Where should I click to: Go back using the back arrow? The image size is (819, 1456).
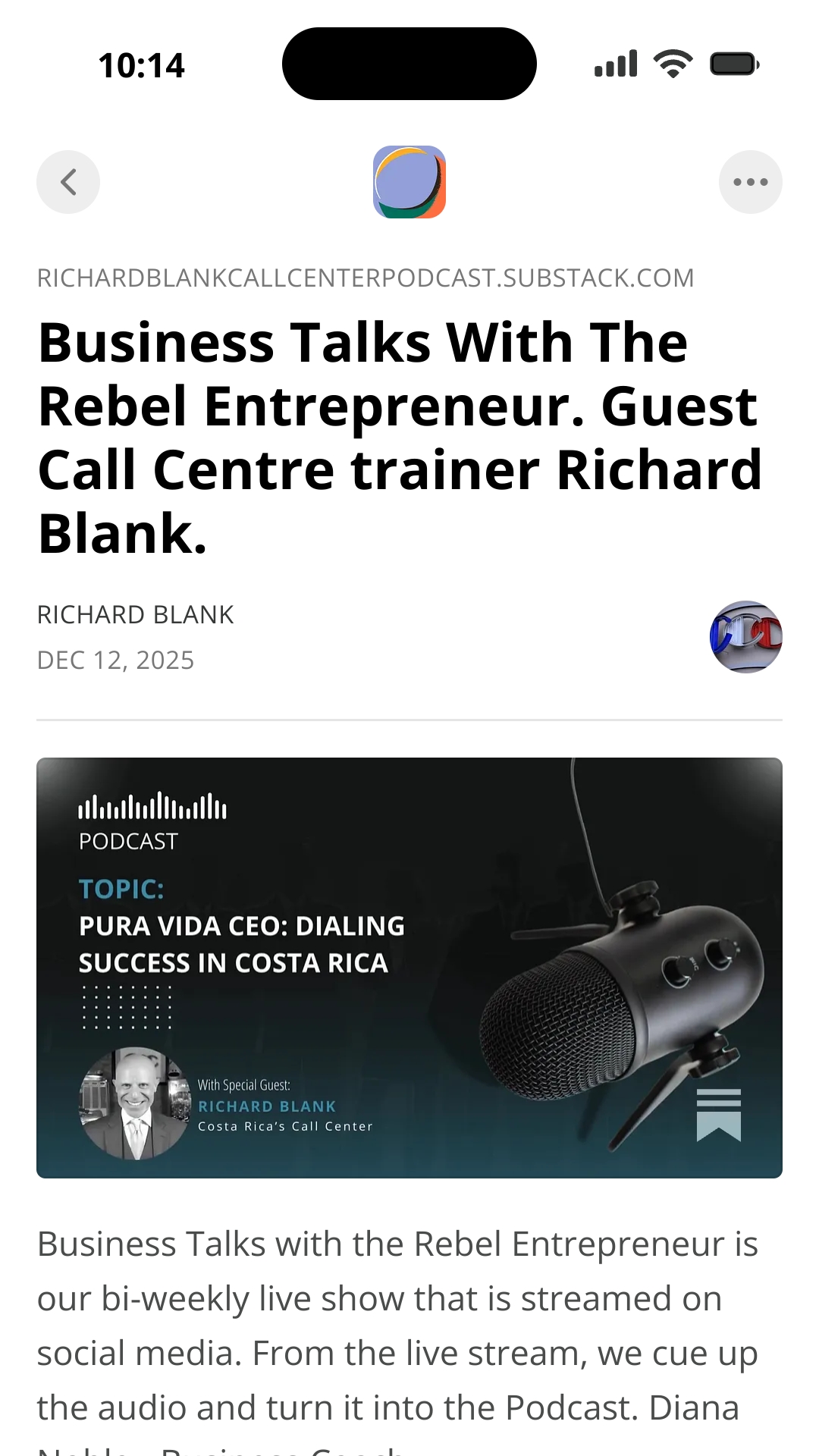(x=68, y=182)
